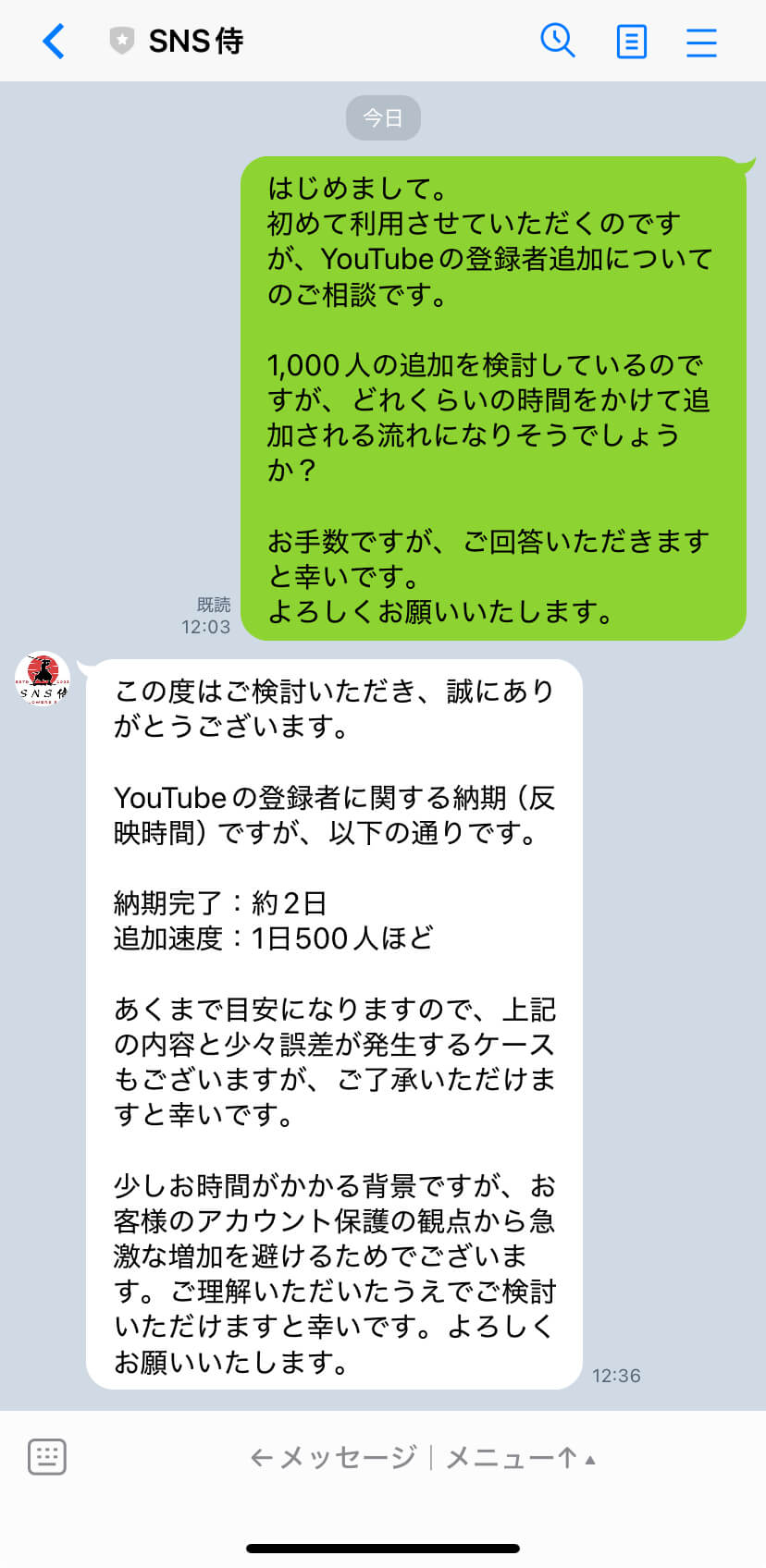Switch to the keyboard input
The image size is (766, 1568).
tap(47, 1457)
